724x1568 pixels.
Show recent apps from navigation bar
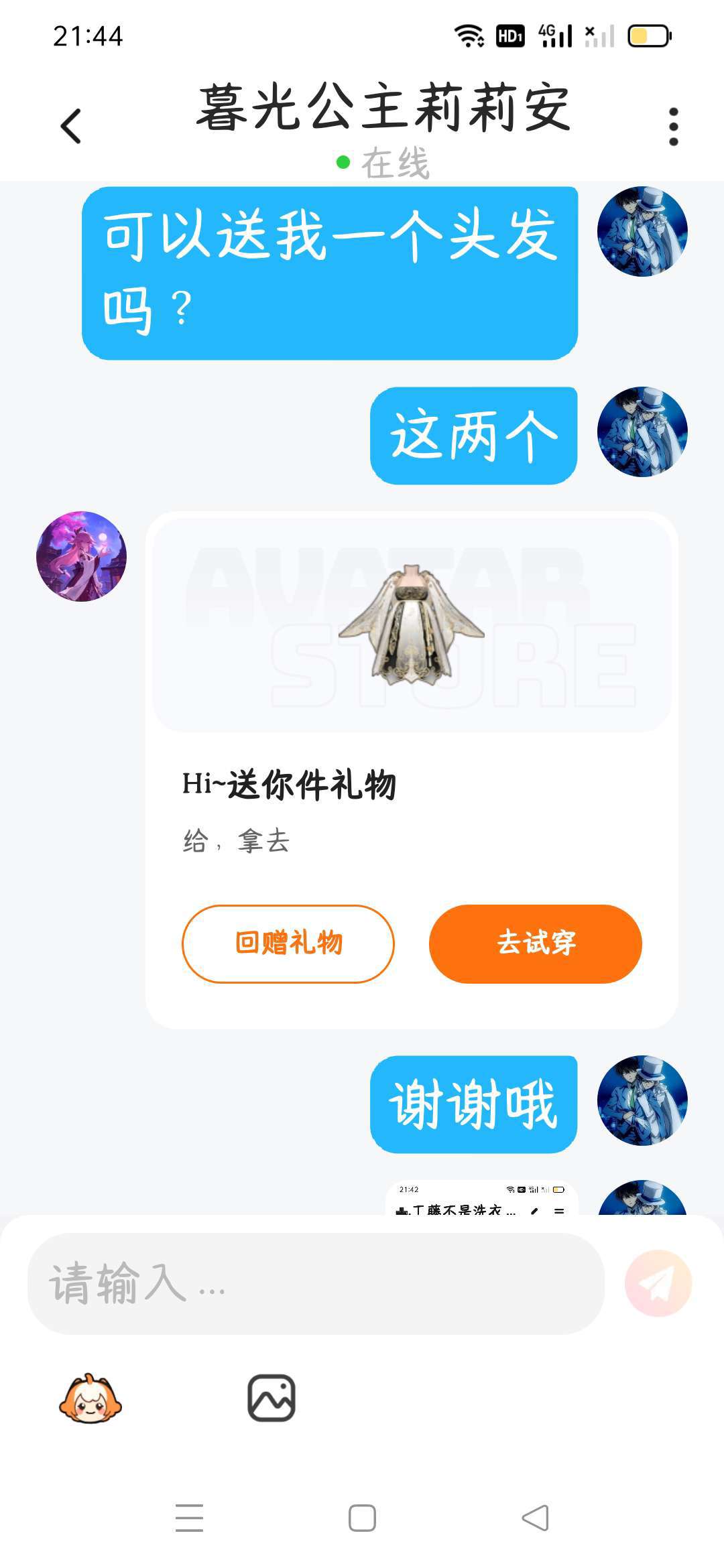pyautogui.click(x=189, y=1518)
